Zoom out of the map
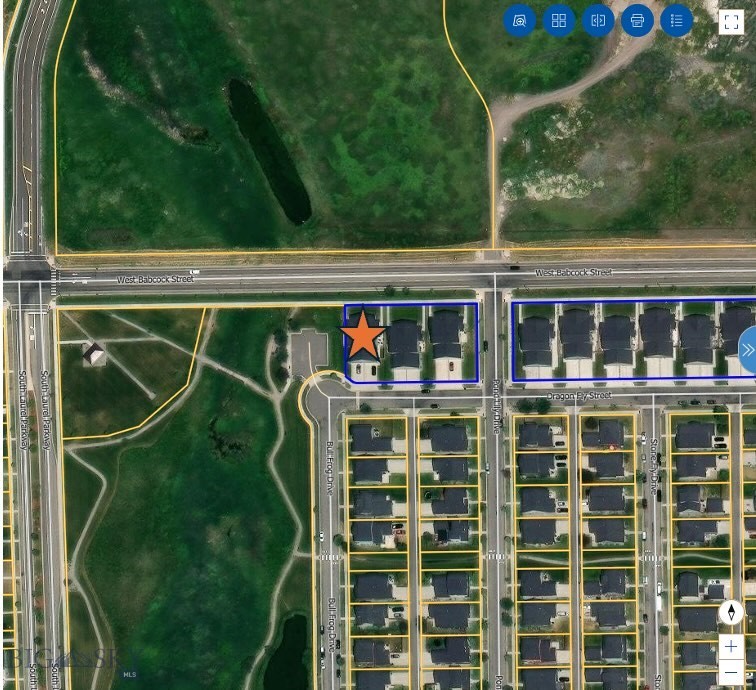Screen dimensions: 756x690 731,671
